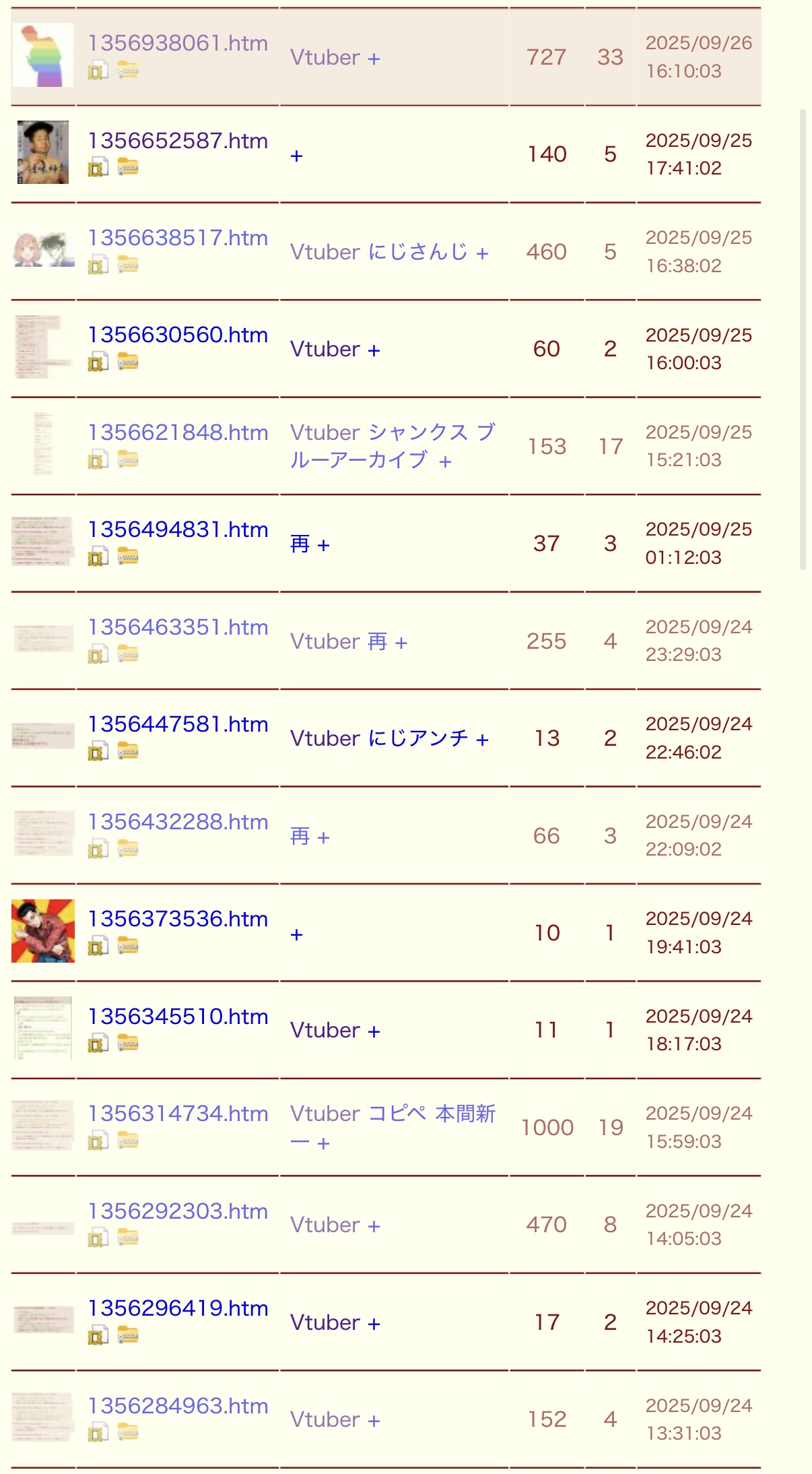Open the thumbnail beside 1356652587.htm
Screen dimensions: 812x1474
(42, 152)
